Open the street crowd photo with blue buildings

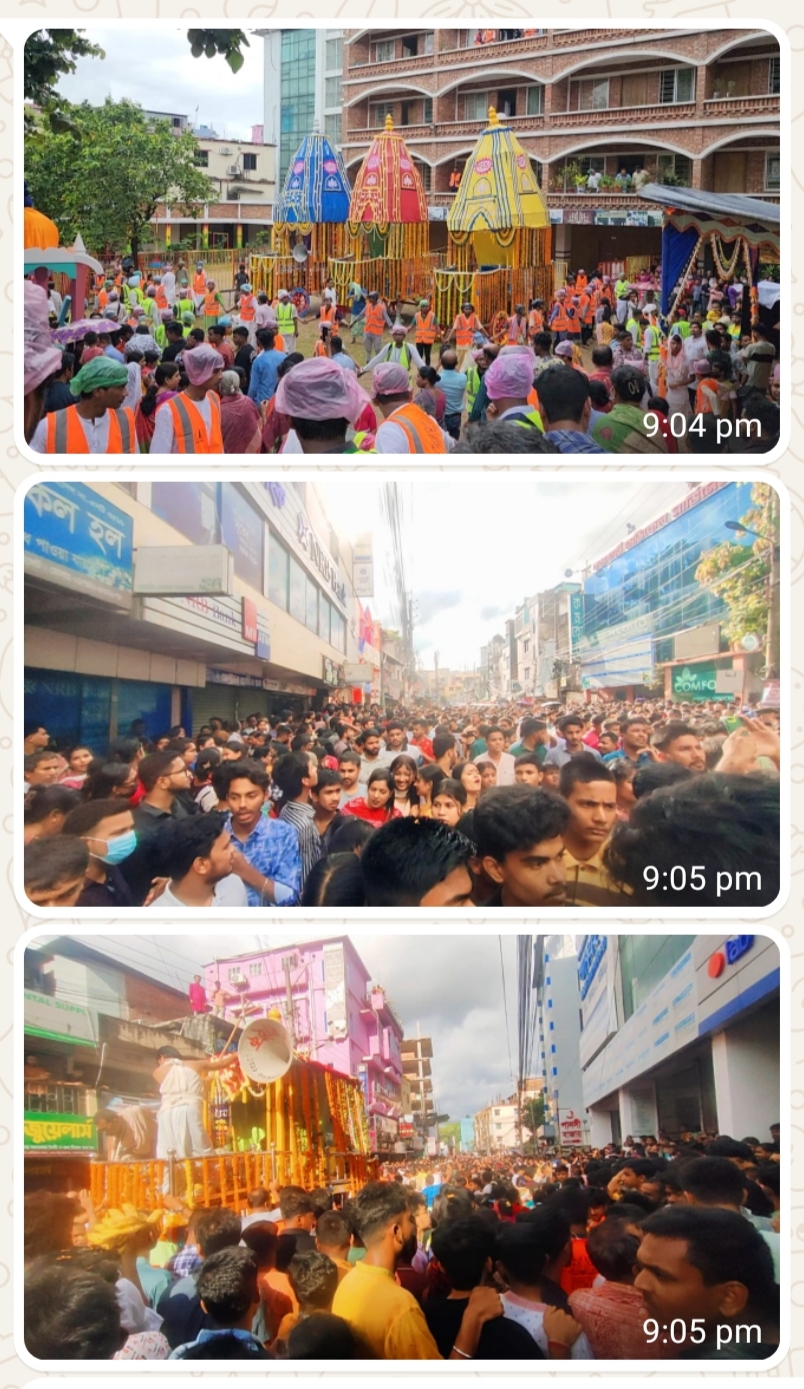(x=401, y=694)
